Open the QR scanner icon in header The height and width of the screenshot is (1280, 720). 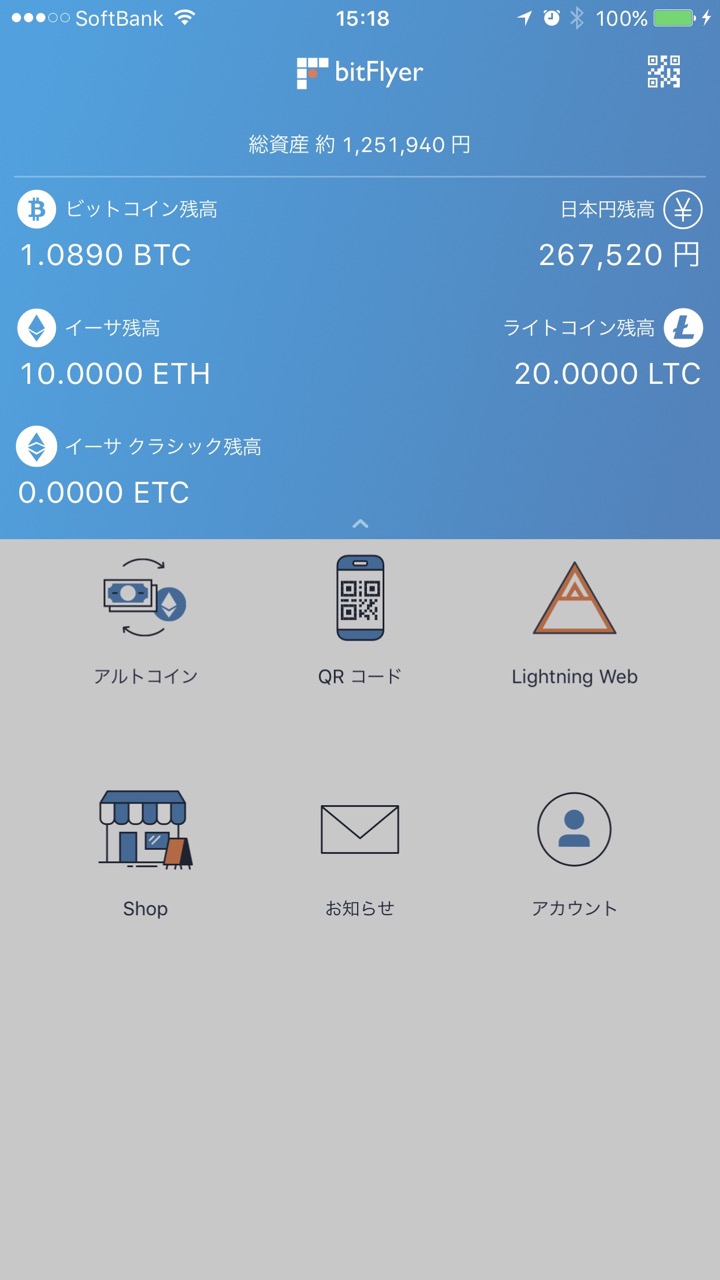tap(664, 72)
